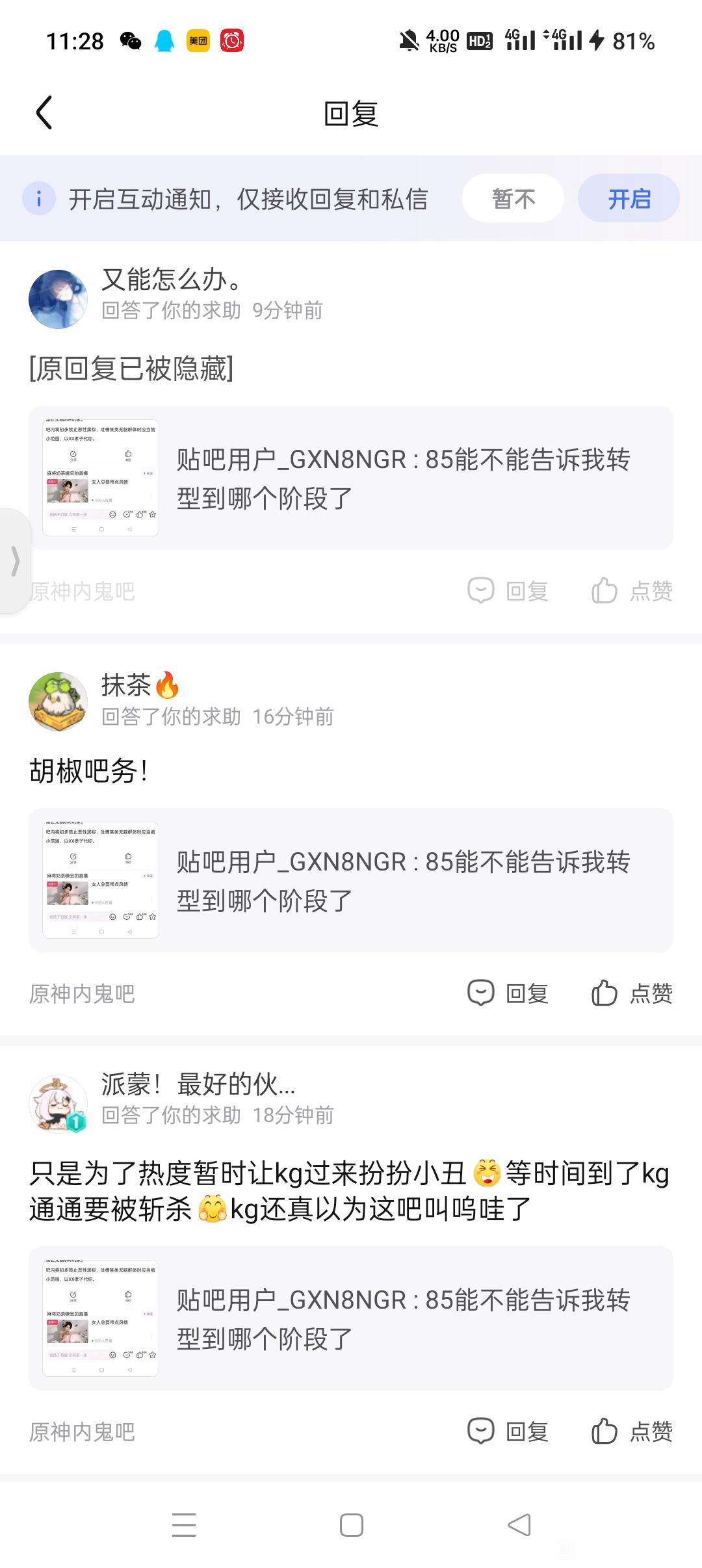Like the reply from 派蒙!最好的伙...
This screenshot has height=1568, width=702.
point(632,1431)
